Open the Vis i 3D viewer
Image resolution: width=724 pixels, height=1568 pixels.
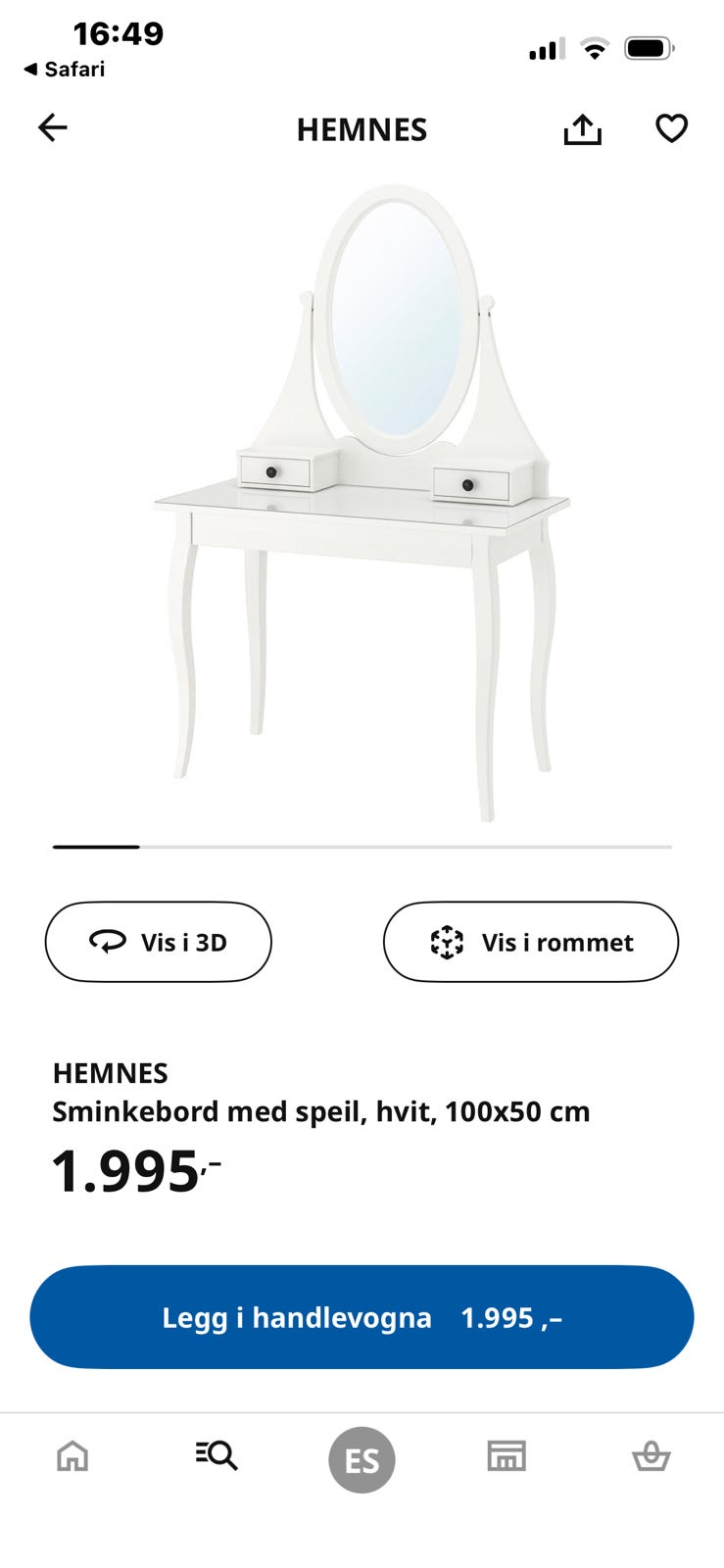(x=158, y=942)
